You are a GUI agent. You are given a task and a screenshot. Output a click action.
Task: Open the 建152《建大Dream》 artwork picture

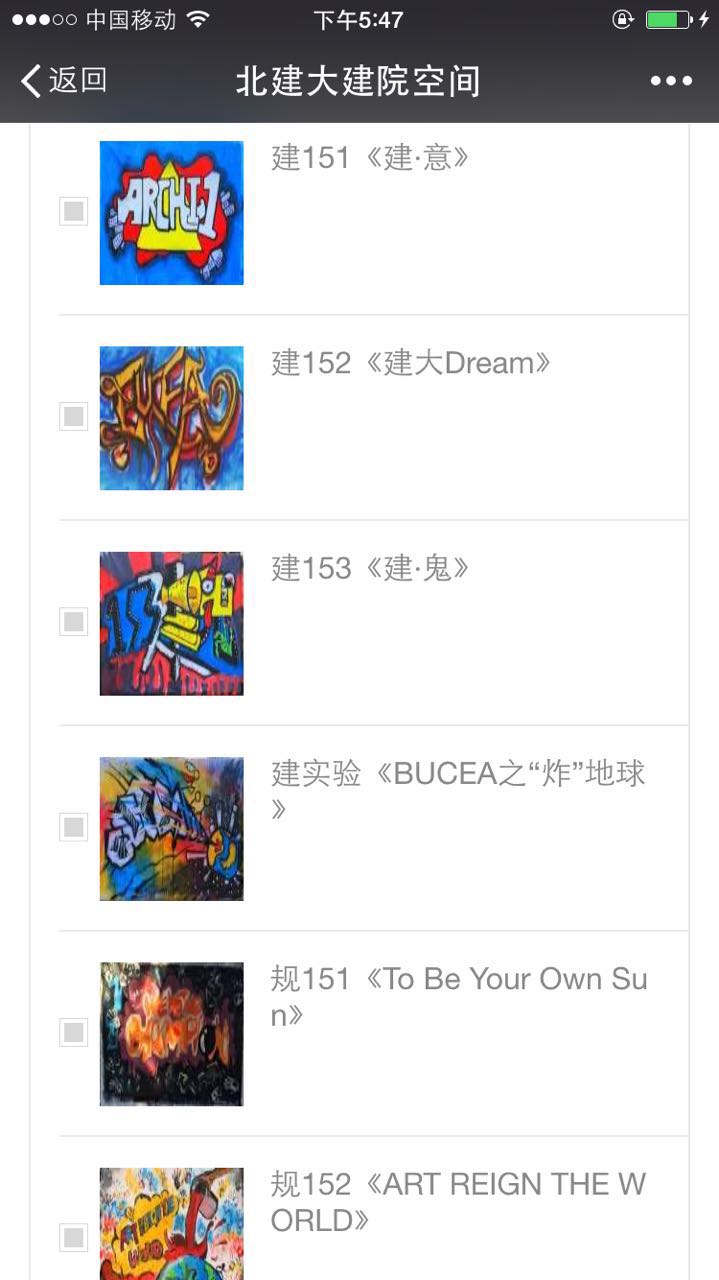click(x=171, y=418)
